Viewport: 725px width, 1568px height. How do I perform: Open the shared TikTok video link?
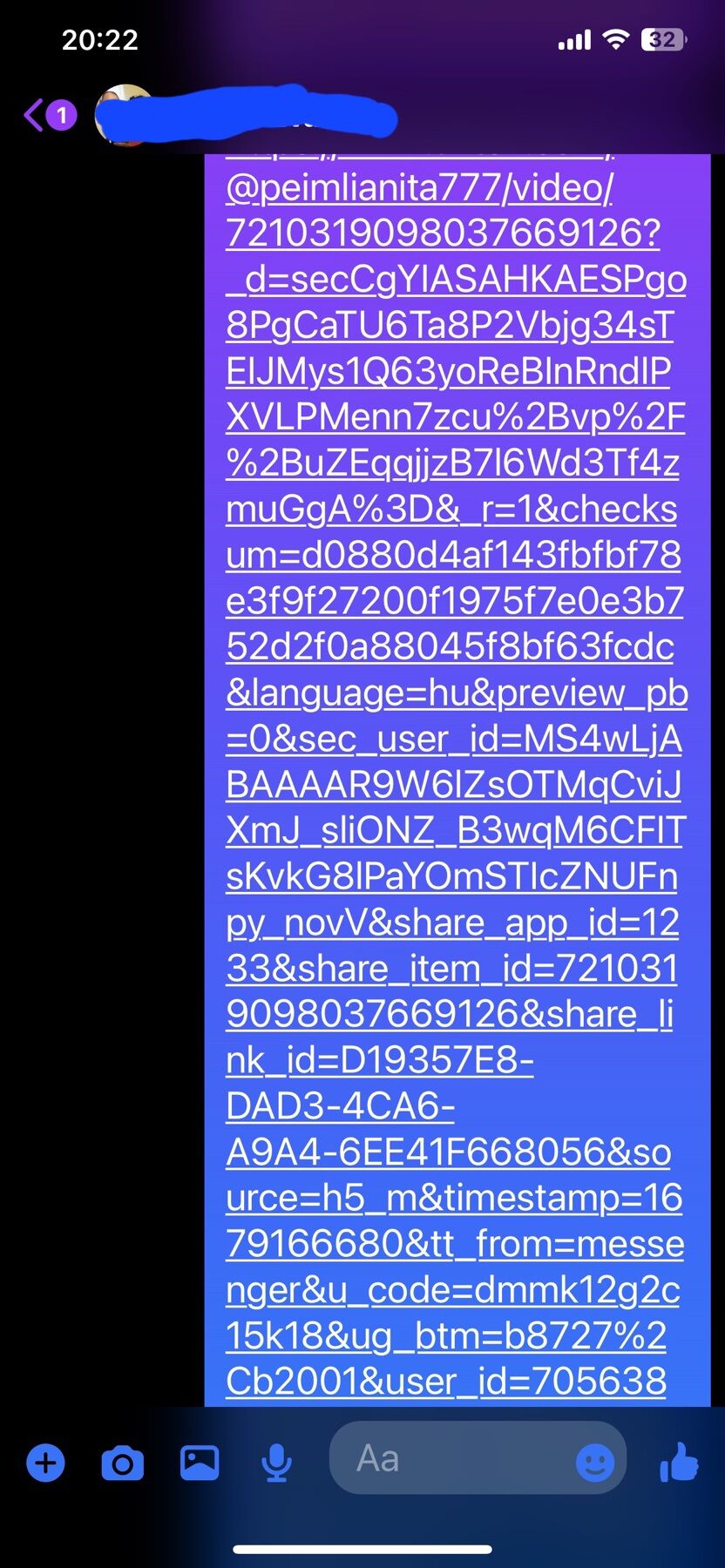[x=456, y=780]
